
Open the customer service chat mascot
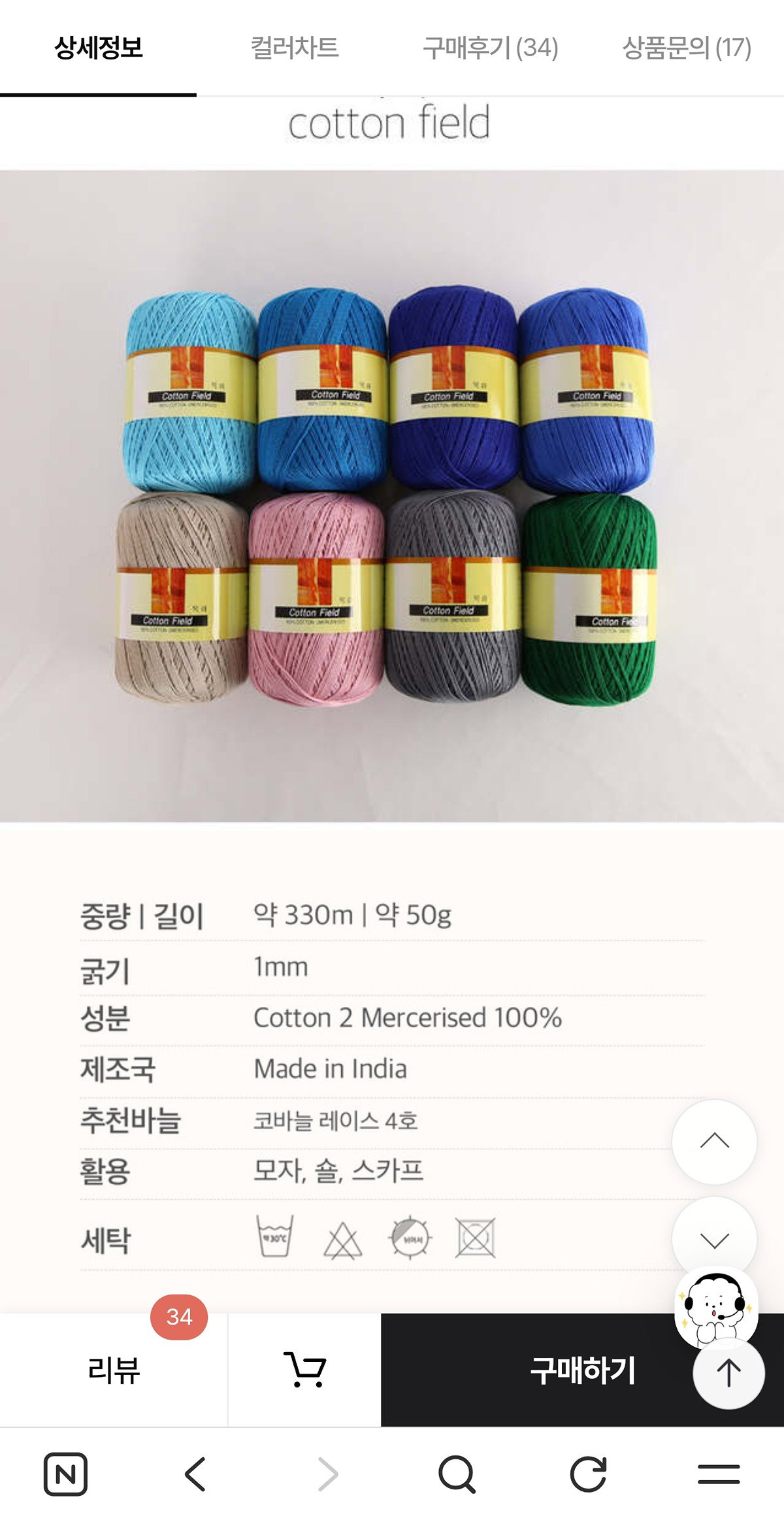click(x=716, y=1307)
